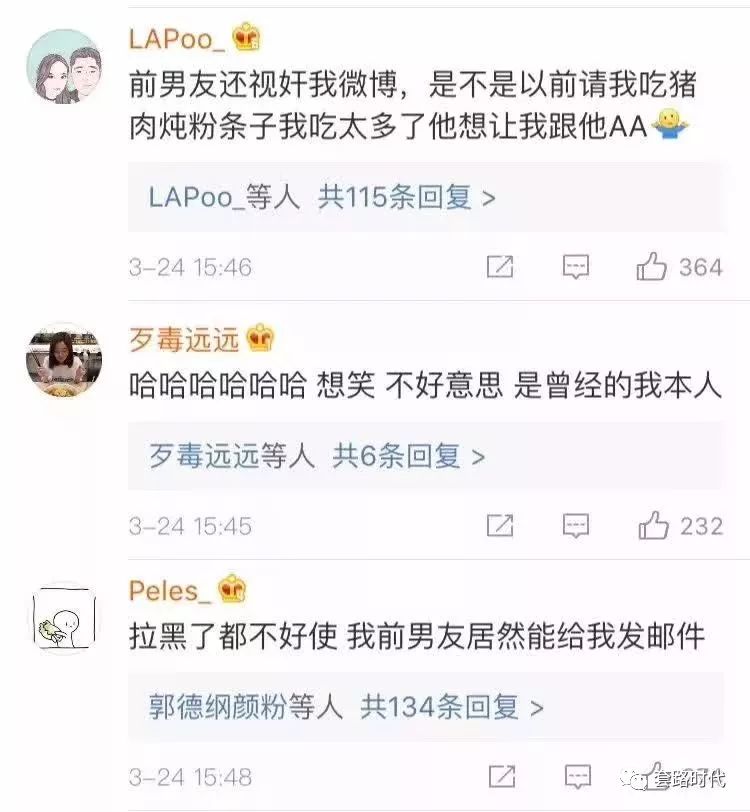Repost 歹毒远远's comment
The height and width of the screenshot is (812, 750).
tap(500, 525)
